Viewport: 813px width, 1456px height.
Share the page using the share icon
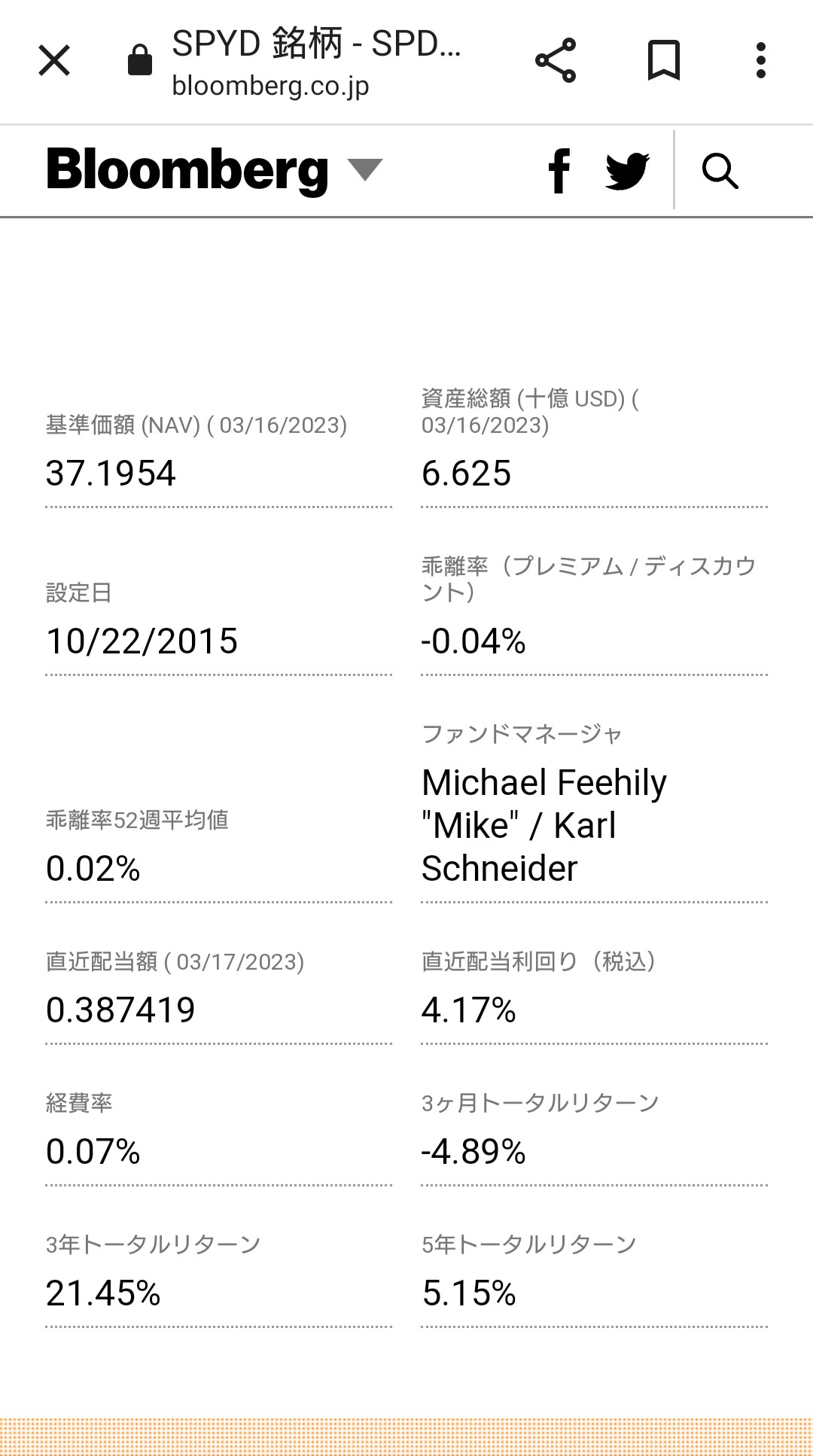pos(556,60)
